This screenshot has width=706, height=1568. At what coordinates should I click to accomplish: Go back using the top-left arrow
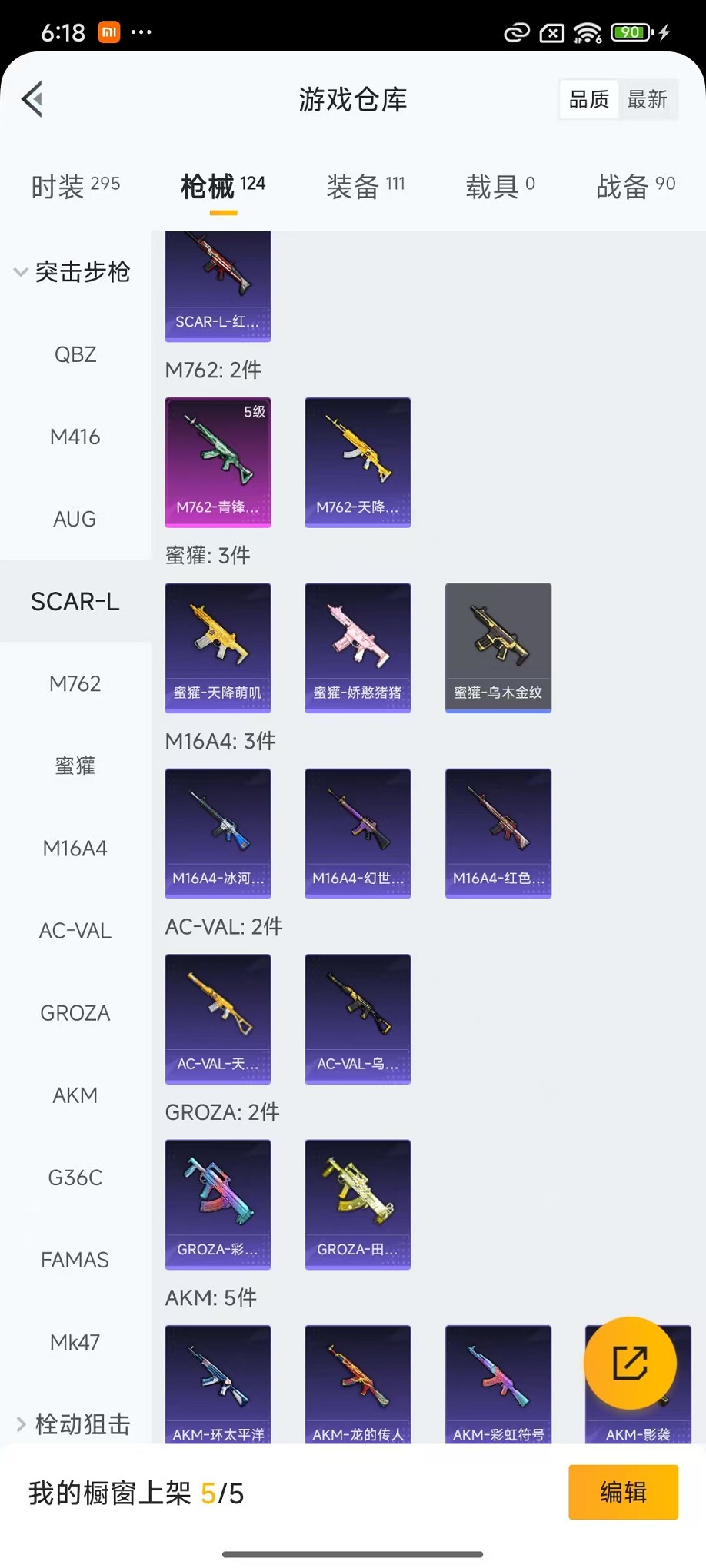tap(32, 99)
